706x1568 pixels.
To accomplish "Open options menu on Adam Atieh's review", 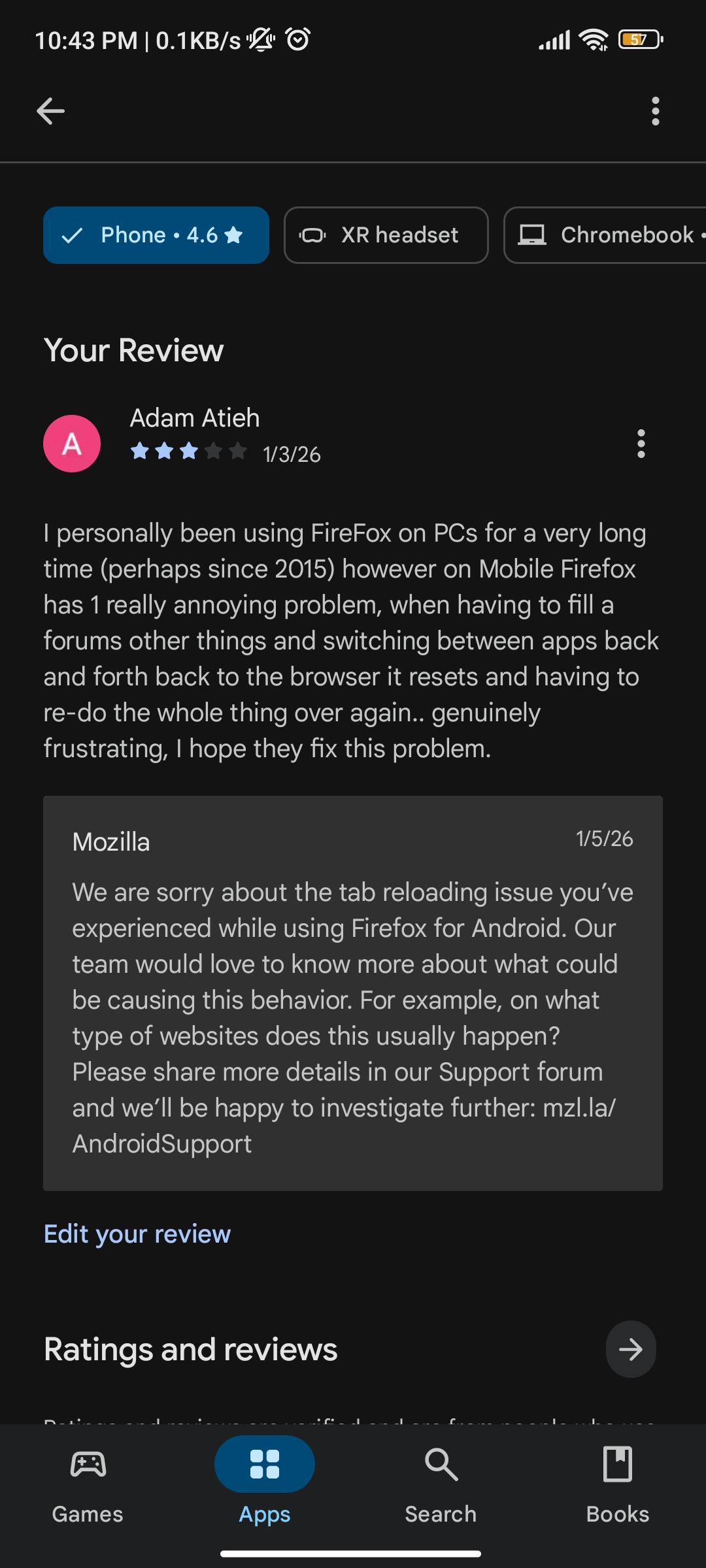I will [x=641, y=444].
